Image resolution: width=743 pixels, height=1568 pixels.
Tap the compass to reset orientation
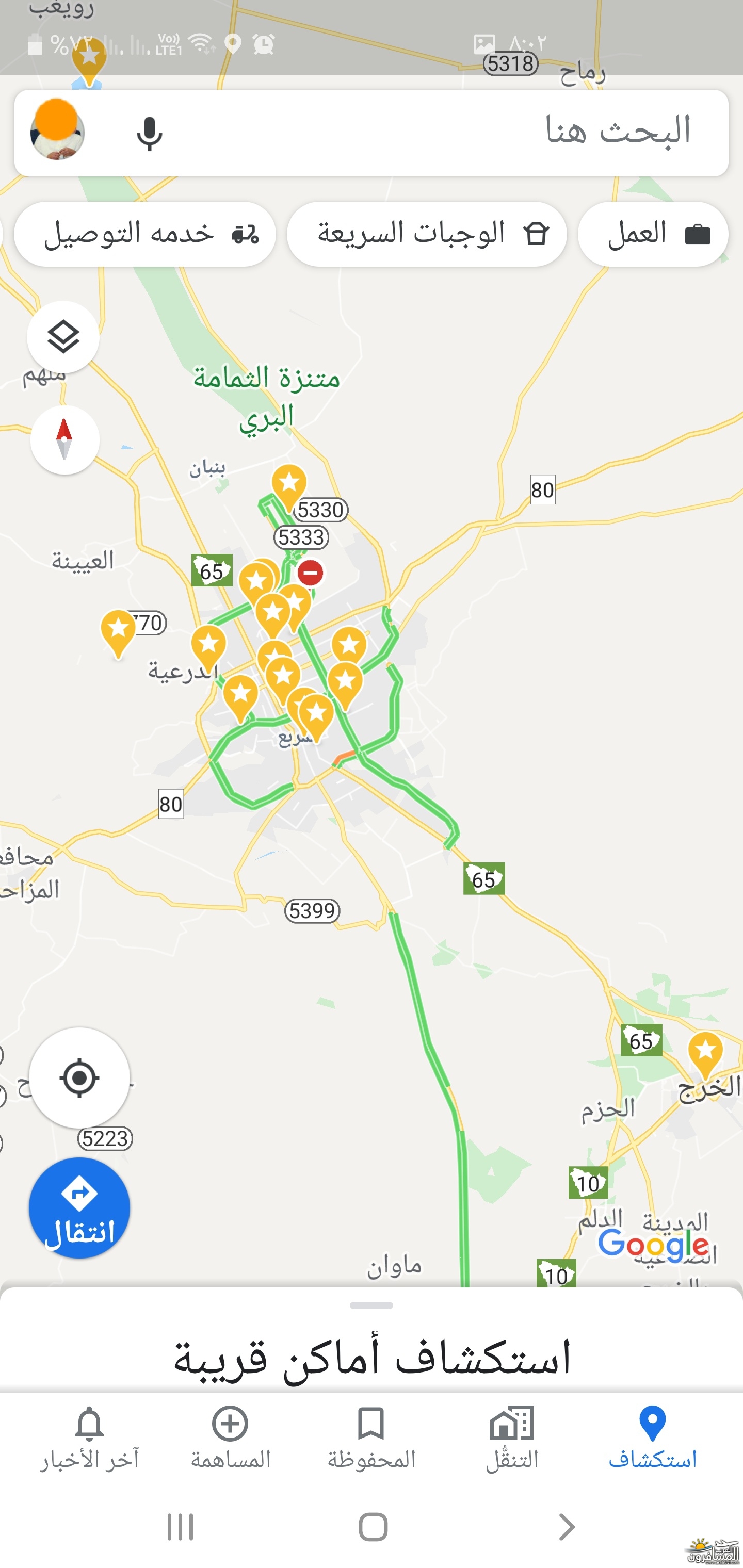coord(64,439)
